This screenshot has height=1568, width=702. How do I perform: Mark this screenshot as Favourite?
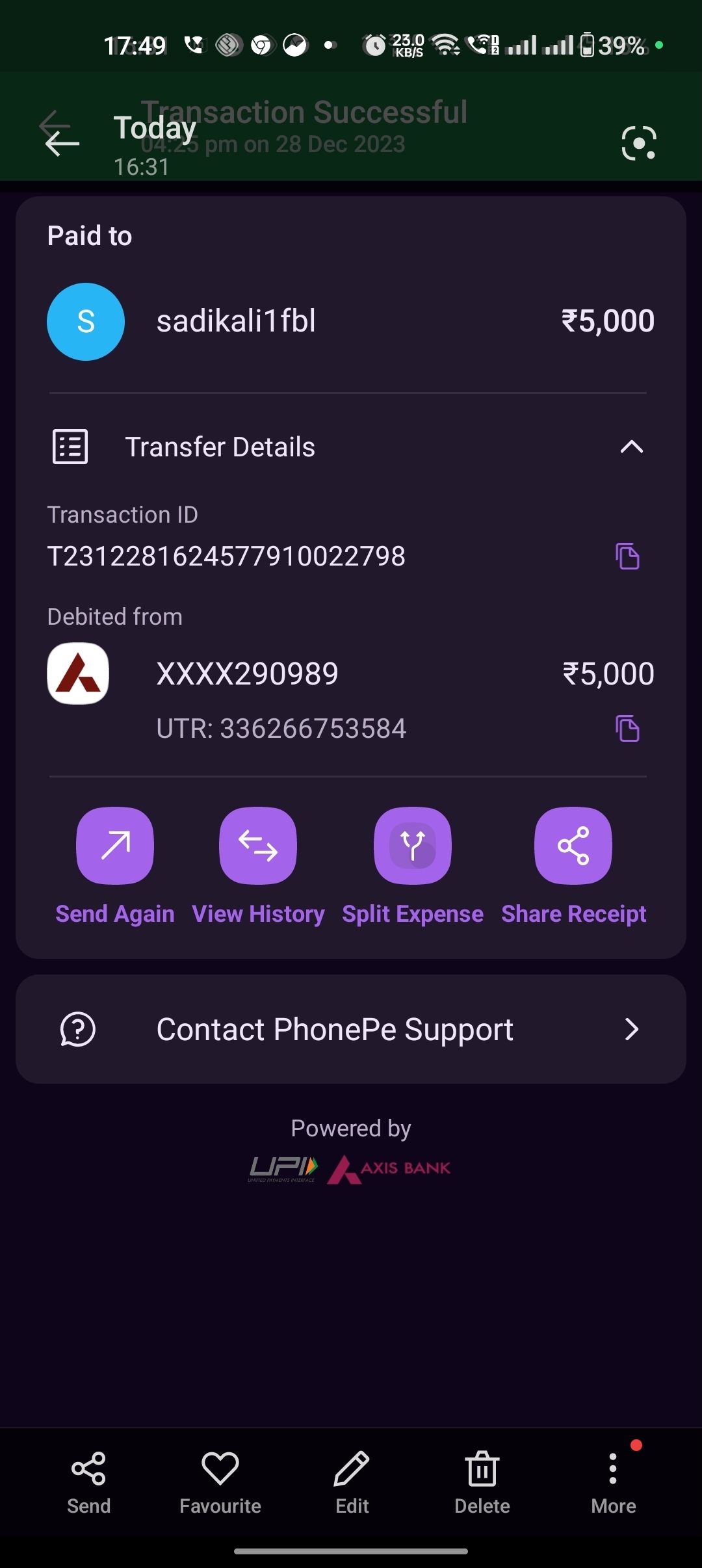point(220,1481)
